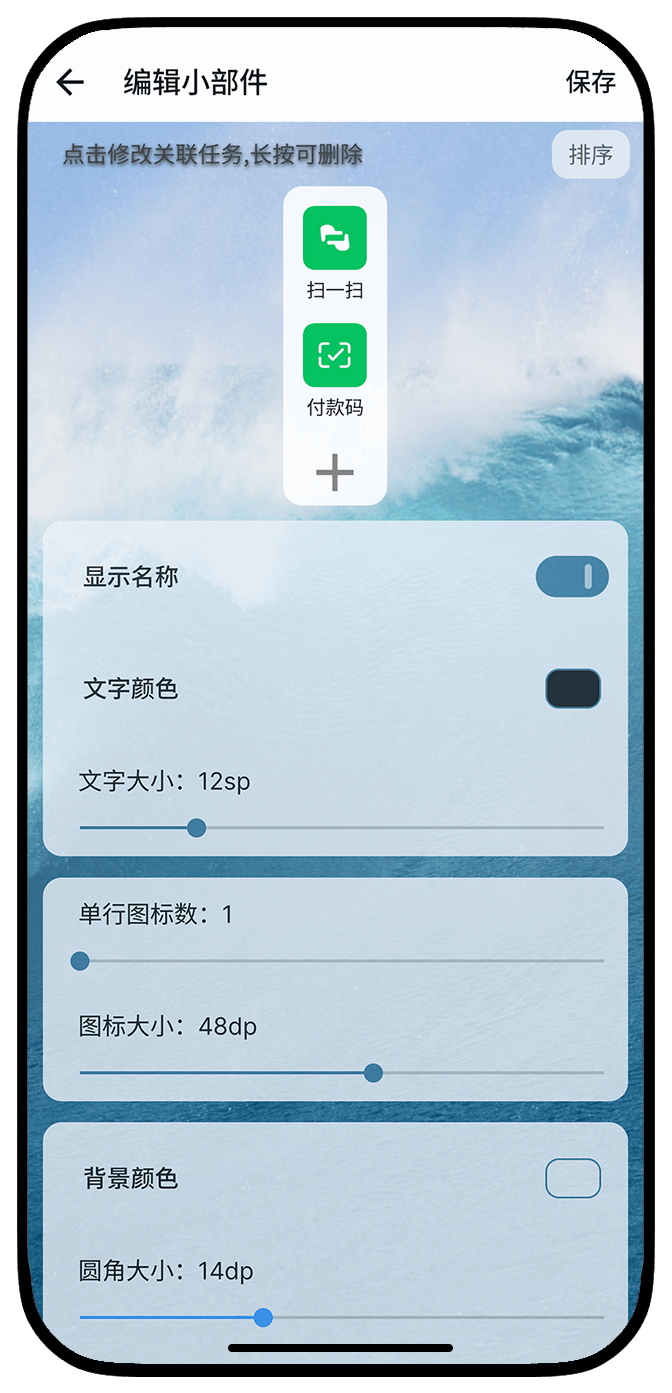672x1393 pixels.
Task: Open the 排序 sort option
Action: pyautogui.click(x=590, y=155)
